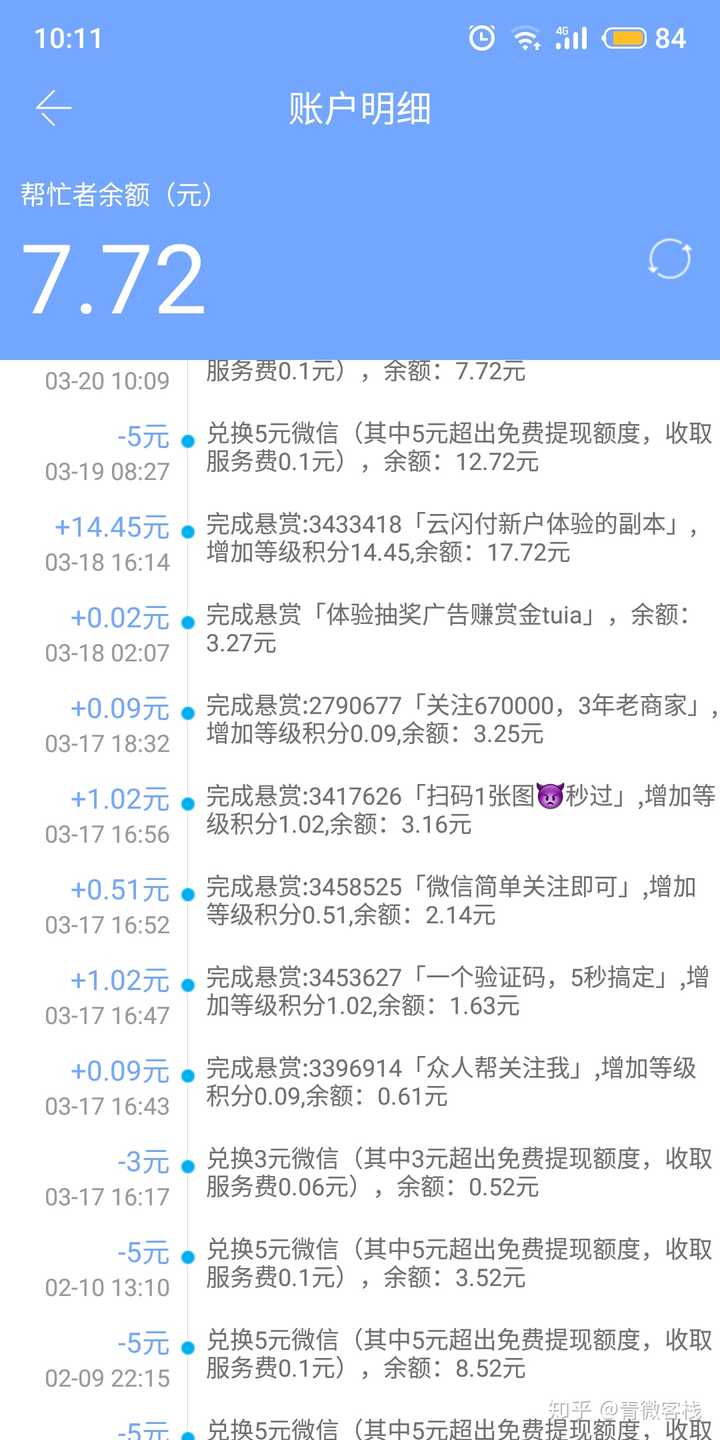The image size is (720, 1440).
Task: Refresh the 帮忙者余额 balance
Action: [669, 259]
